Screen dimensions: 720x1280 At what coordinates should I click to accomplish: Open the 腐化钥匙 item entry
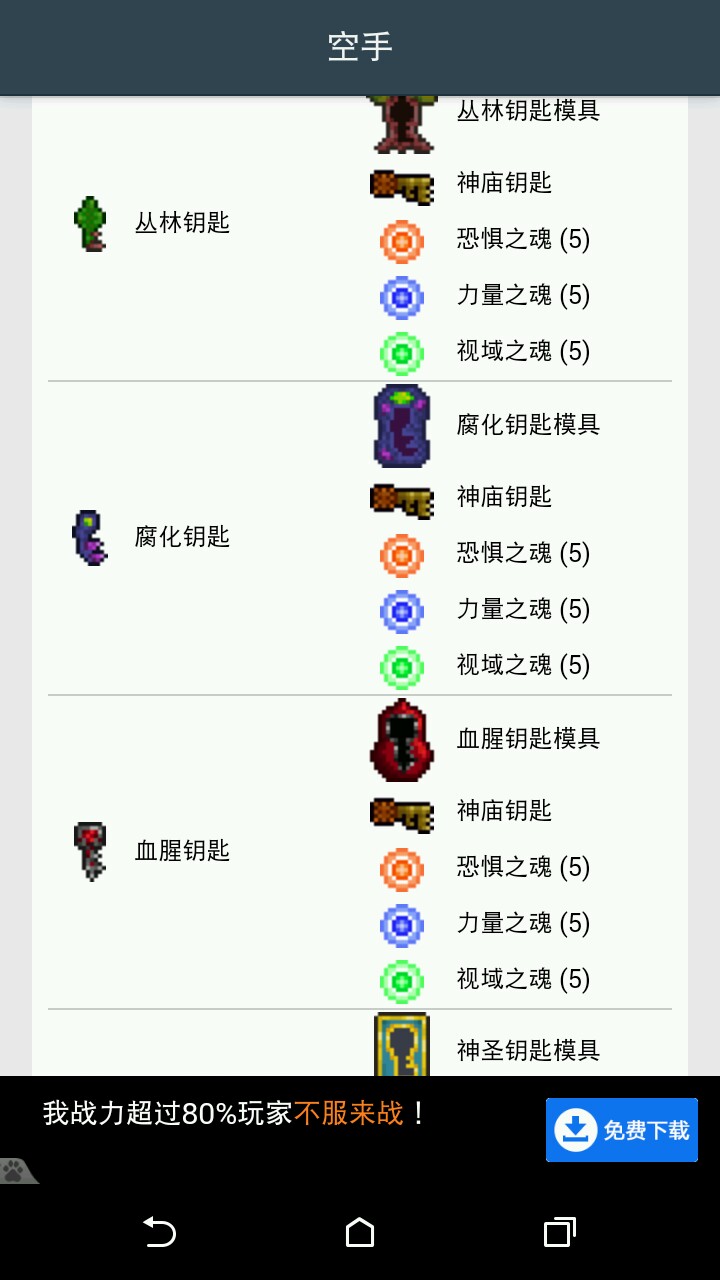(x=182, y=537)
